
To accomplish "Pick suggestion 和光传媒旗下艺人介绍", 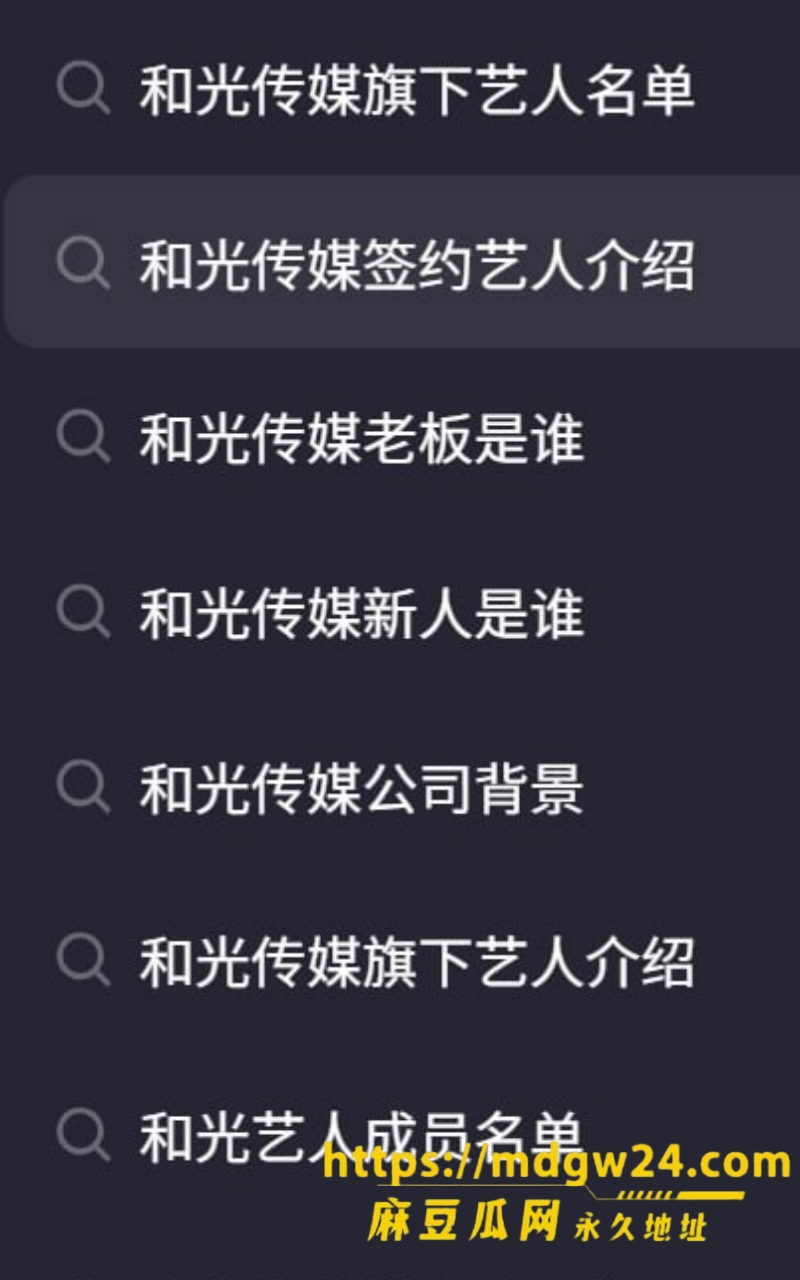I will 400,961.
